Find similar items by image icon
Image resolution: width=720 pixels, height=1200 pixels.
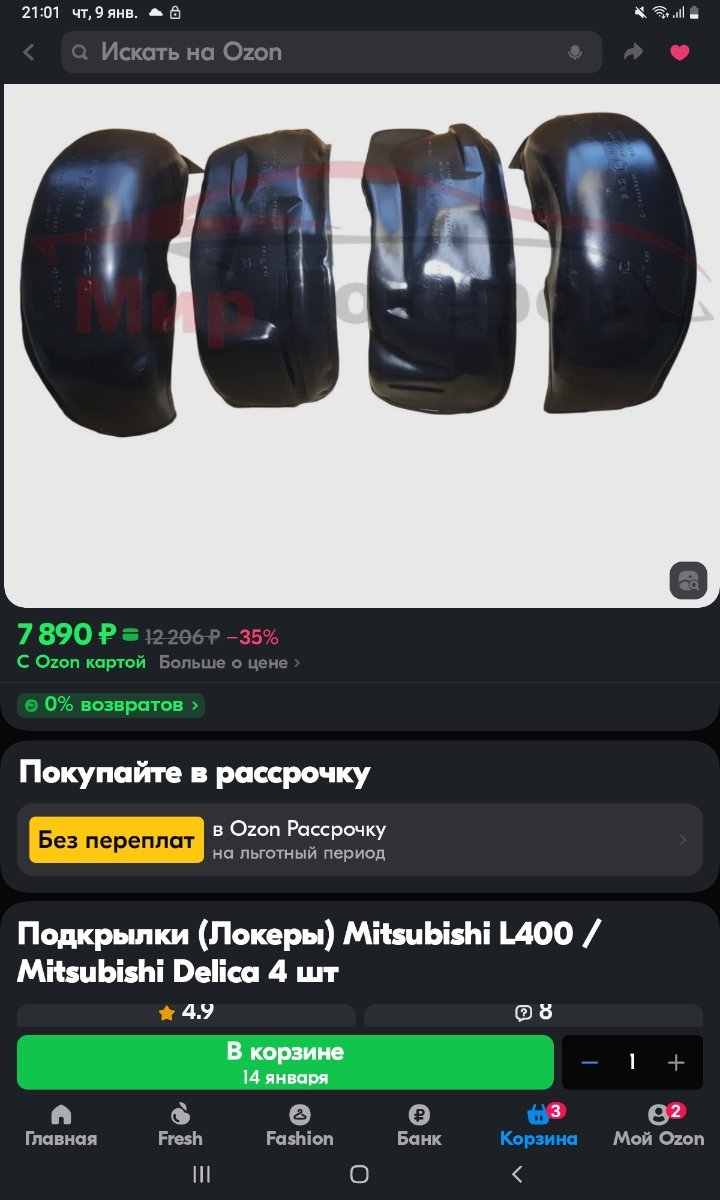688,580
